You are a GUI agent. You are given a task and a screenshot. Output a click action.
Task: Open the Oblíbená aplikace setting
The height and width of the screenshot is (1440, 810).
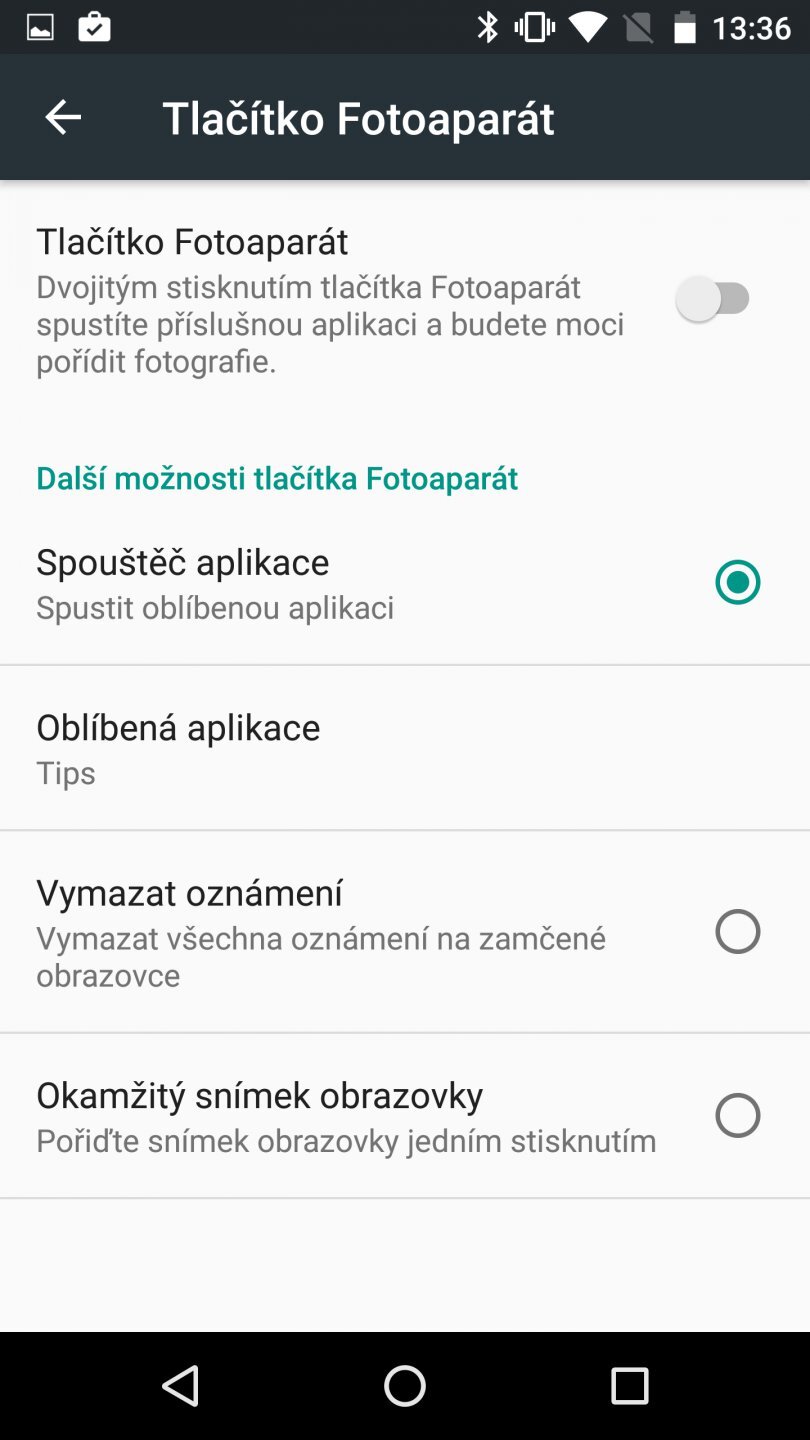(300, 747)
